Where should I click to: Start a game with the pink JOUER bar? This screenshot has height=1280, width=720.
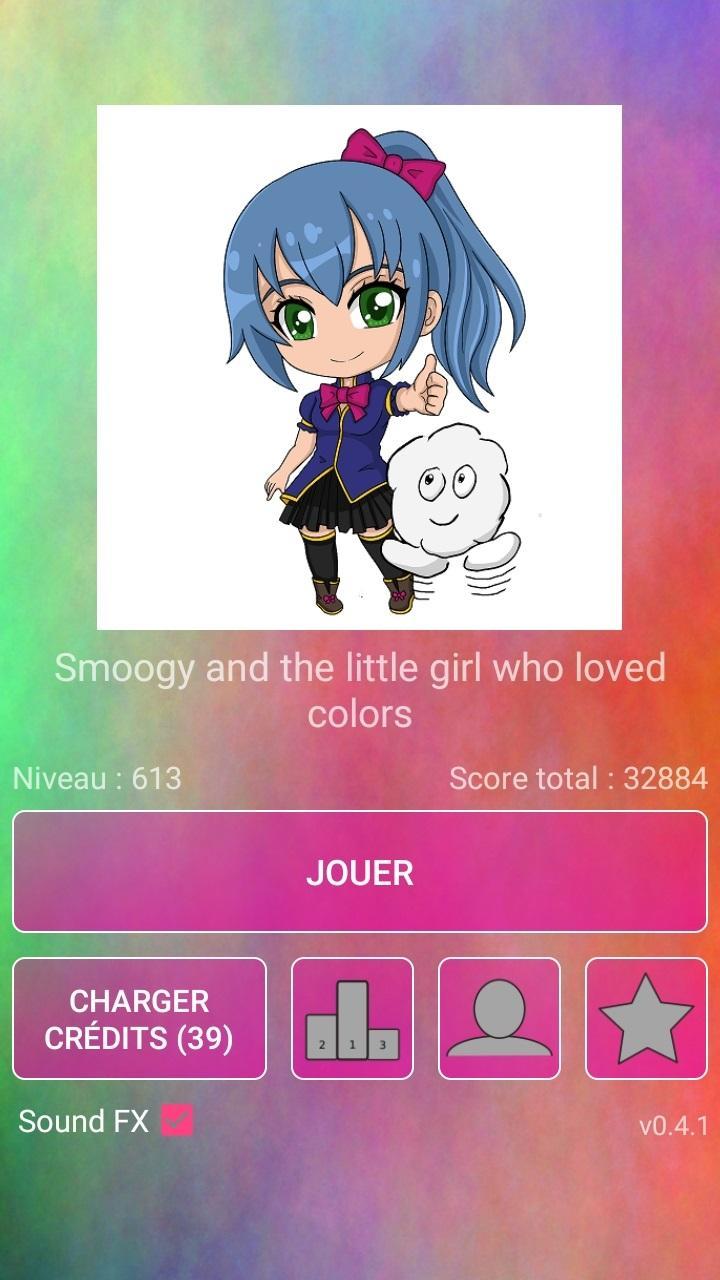point(360,871)
